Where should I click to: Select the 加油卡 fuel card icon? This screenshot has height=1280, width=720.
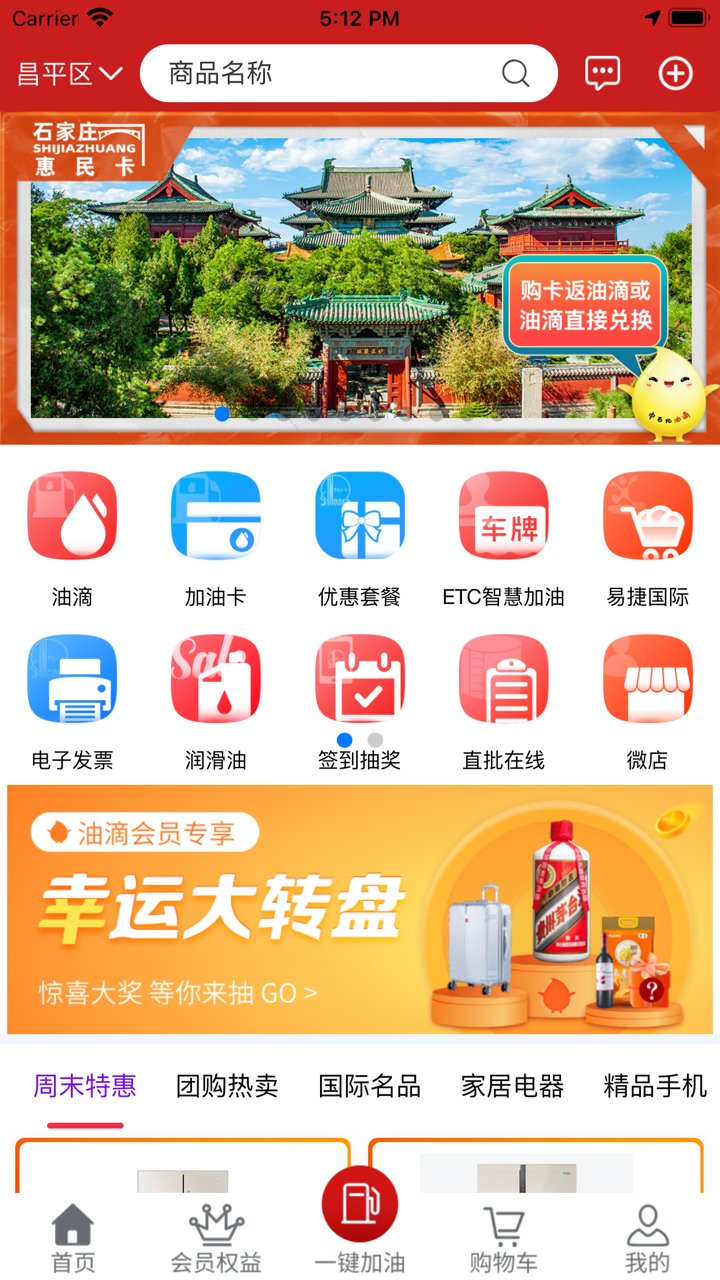(216, 520)
